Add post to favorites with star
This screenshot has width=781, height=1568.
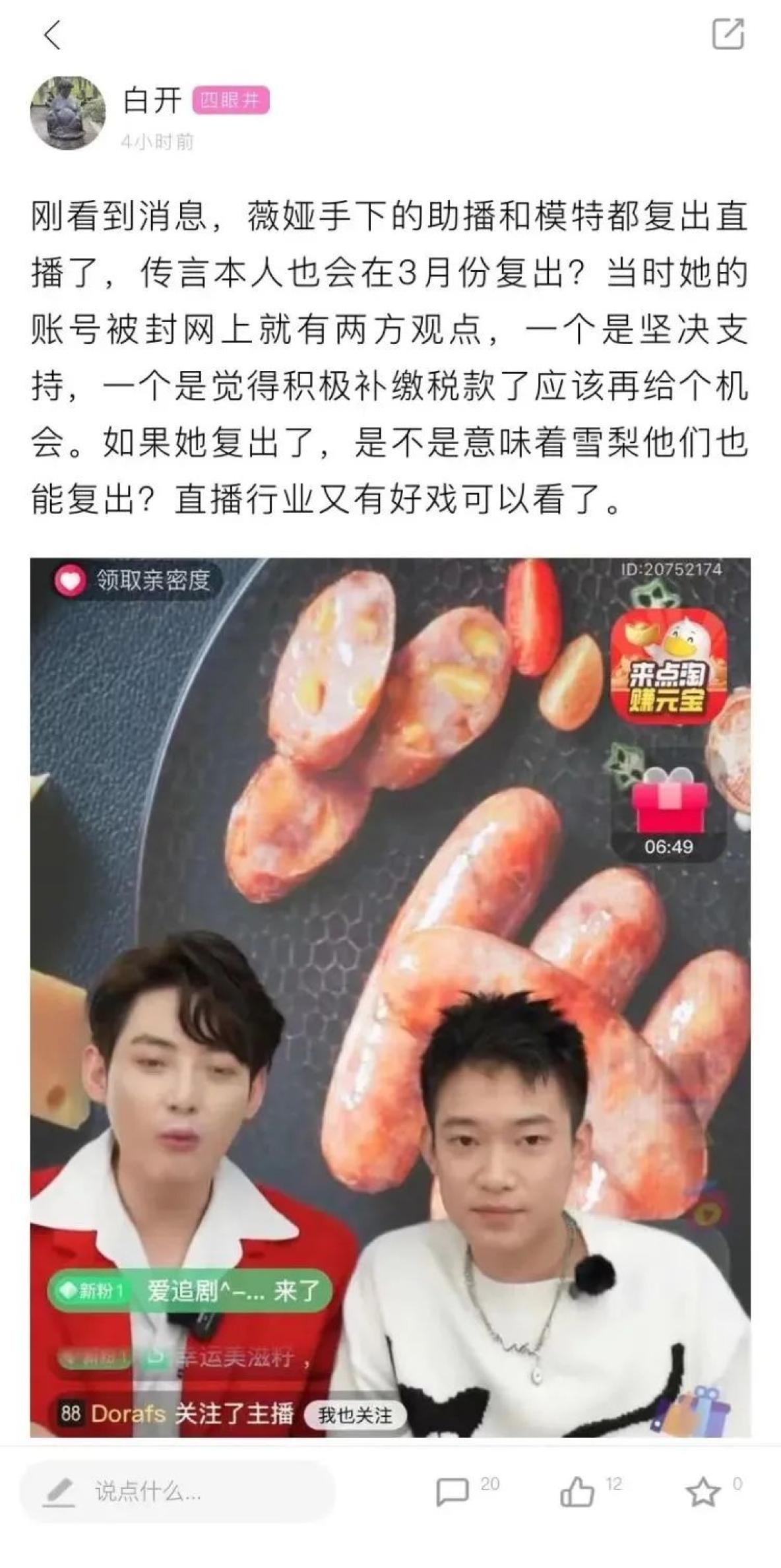pyautogui.click(x=703, y=1491)
